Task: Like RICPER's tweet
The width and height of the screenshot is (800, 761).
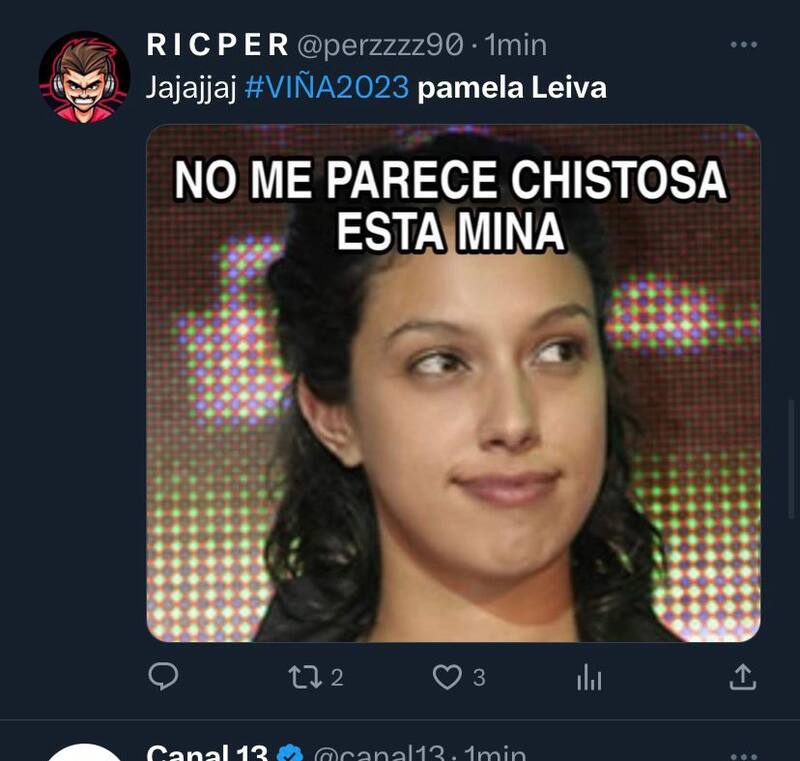Action: [446, 677]
